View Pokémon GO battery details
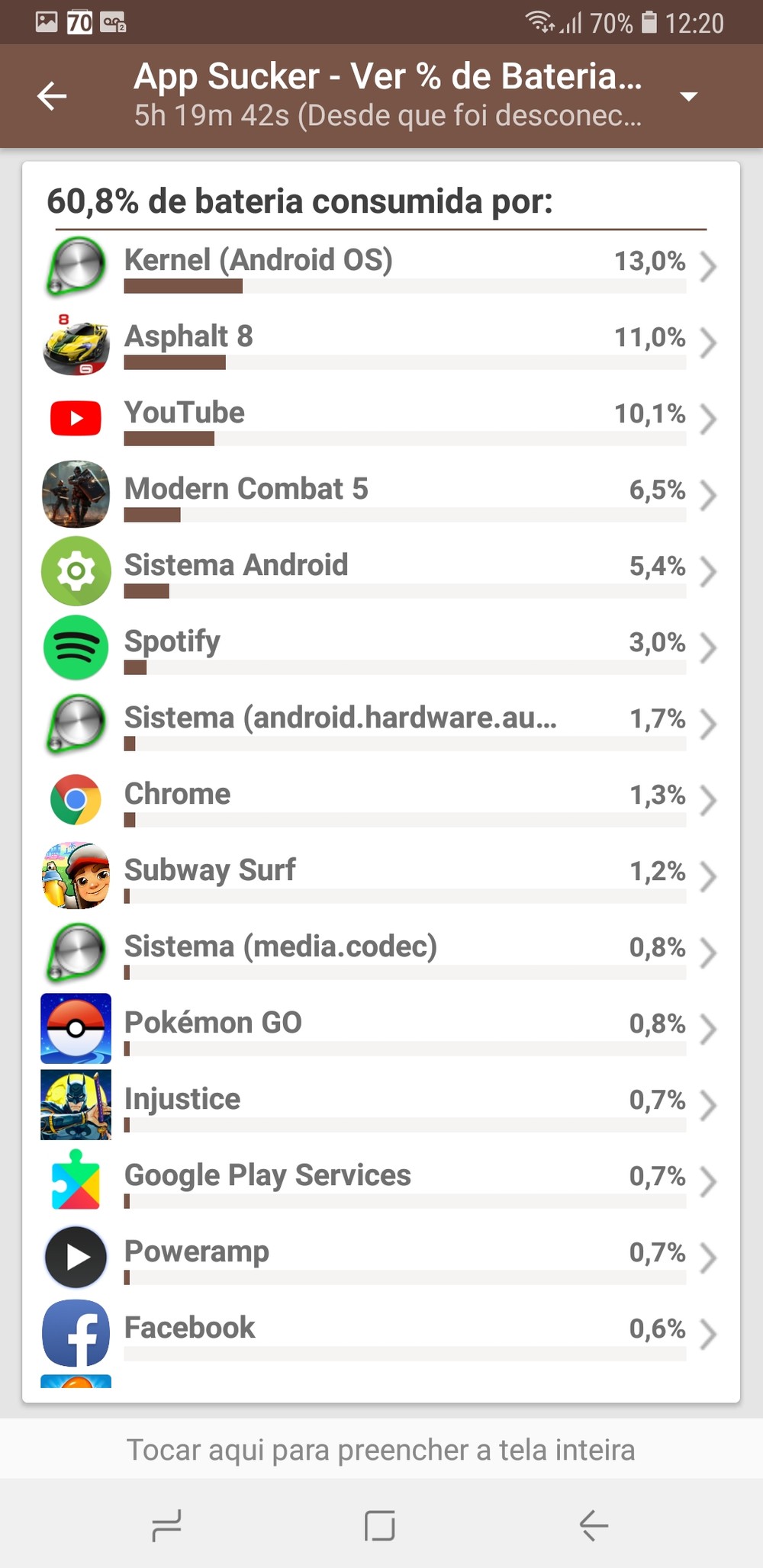Viewport: 763px width, 1568px height. point(381,1030)
